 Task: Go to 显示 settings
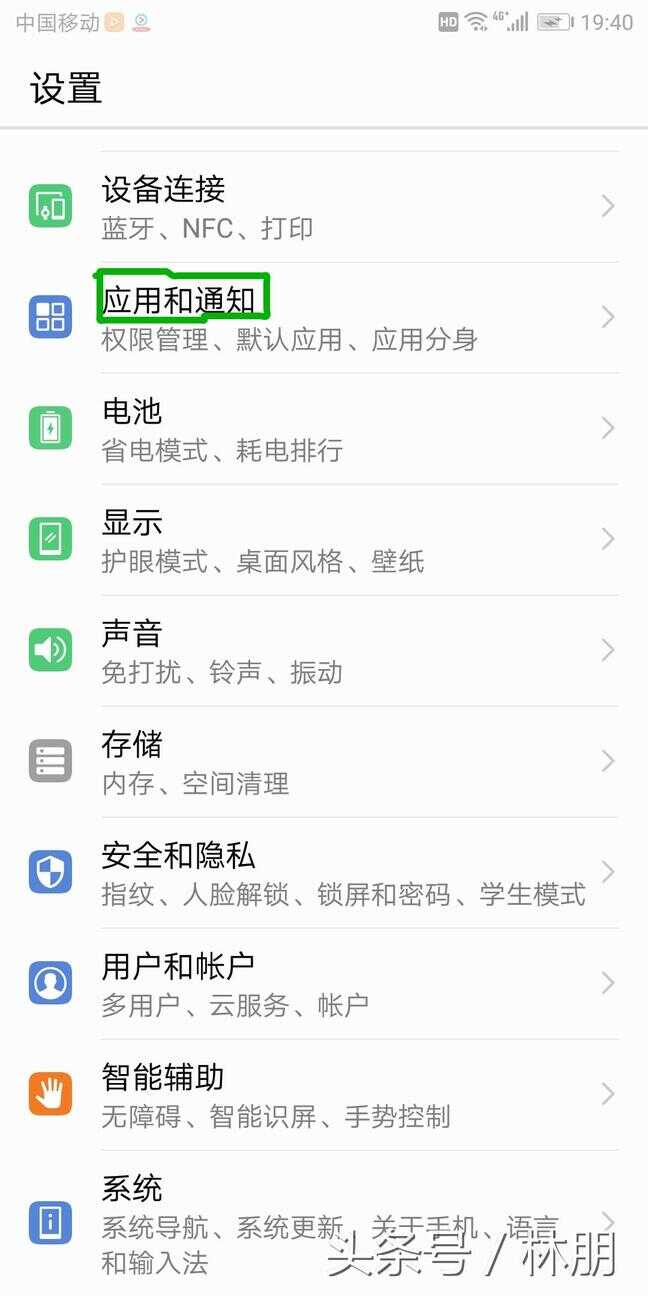point(324,540)
